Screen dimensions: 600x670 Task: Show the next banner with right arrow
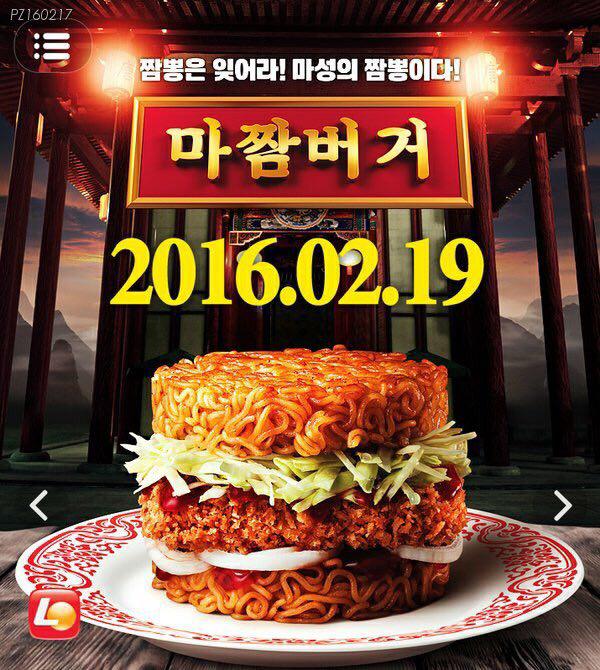click(563, 506)
